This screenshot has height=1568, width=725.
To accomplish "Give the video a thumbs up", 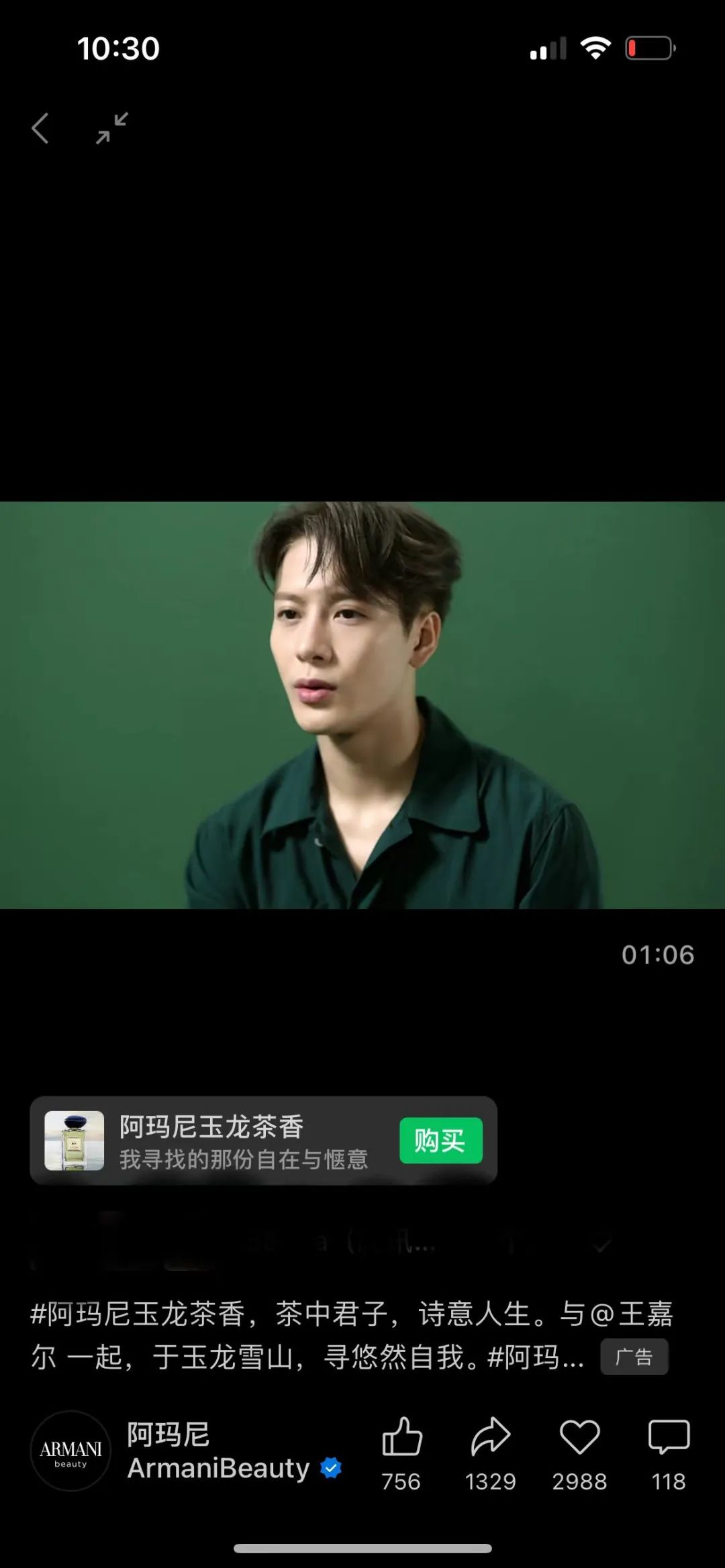I will pos(401,1437).
